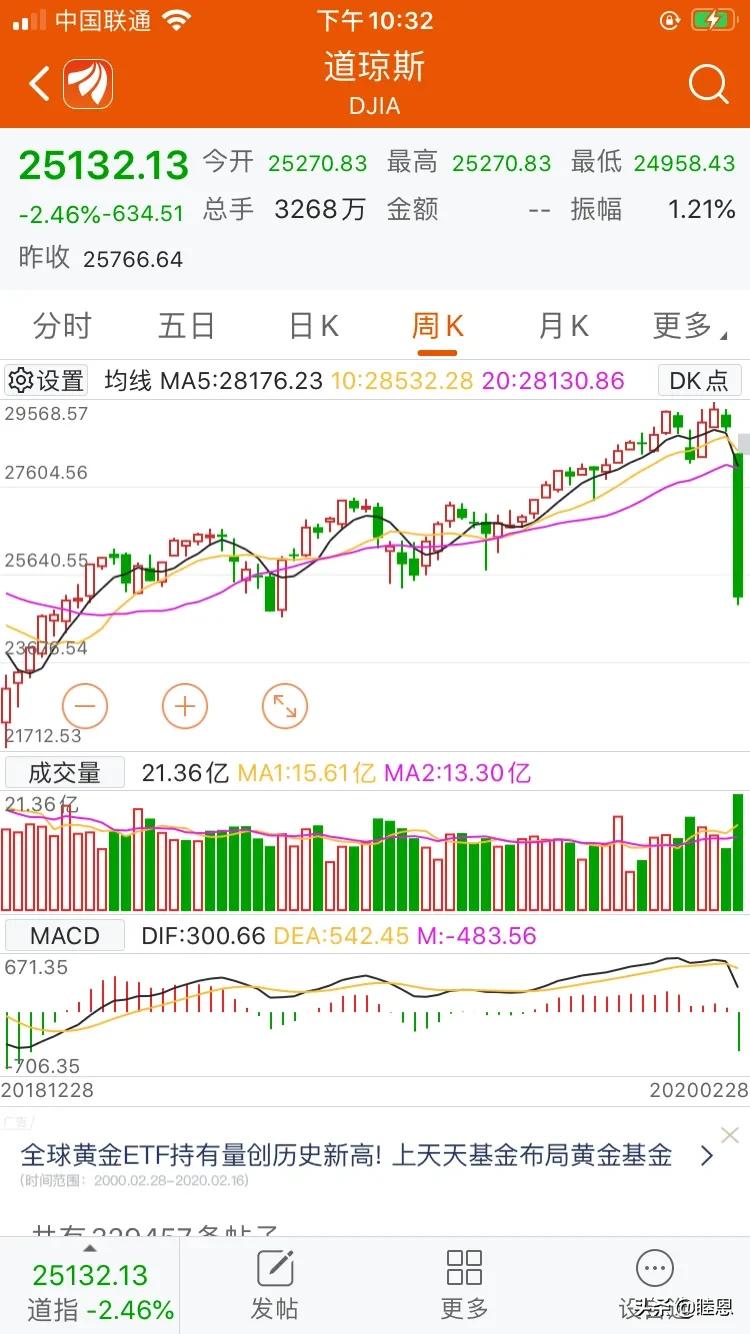Tap 发帖 to write a post
This screenshot has height=1334, width=750.
coord(275,1286)
